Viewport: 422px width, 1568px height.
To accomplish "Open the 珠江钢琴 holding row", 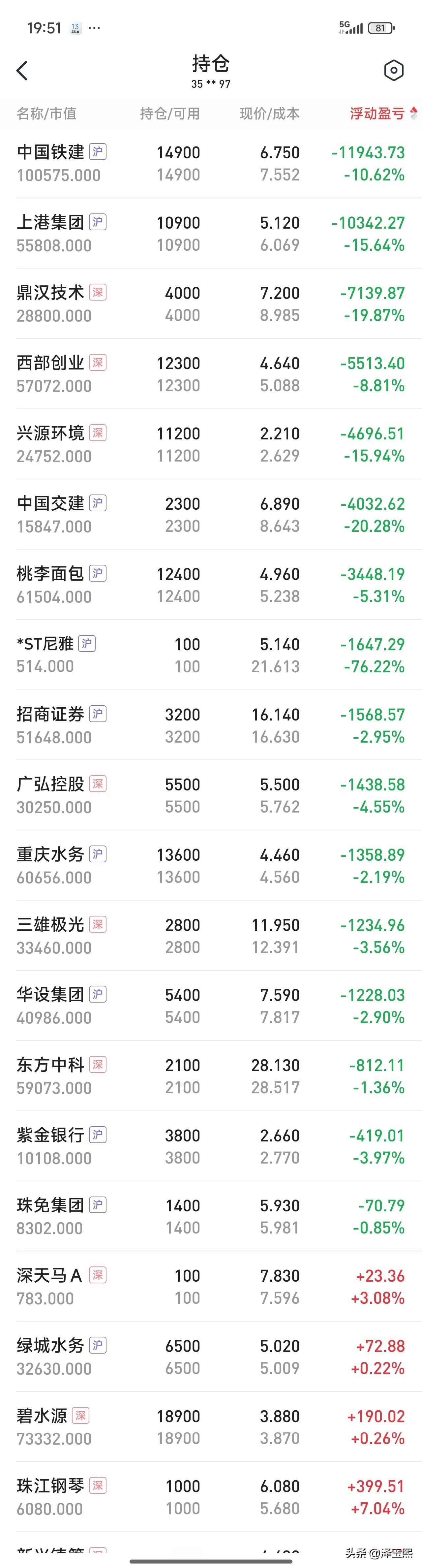I will 211,1497.
